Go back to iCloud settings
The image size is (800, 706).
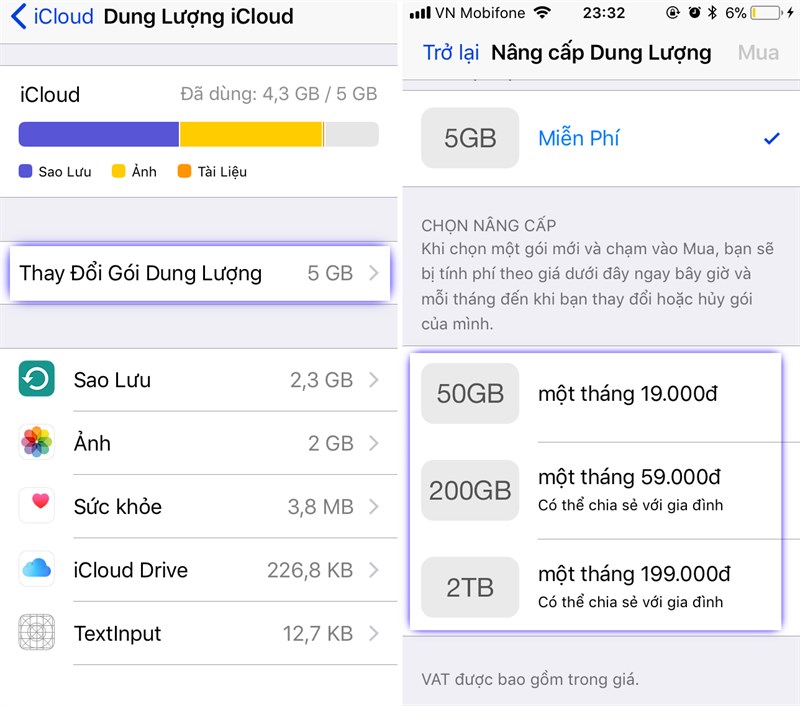[50, 17]
